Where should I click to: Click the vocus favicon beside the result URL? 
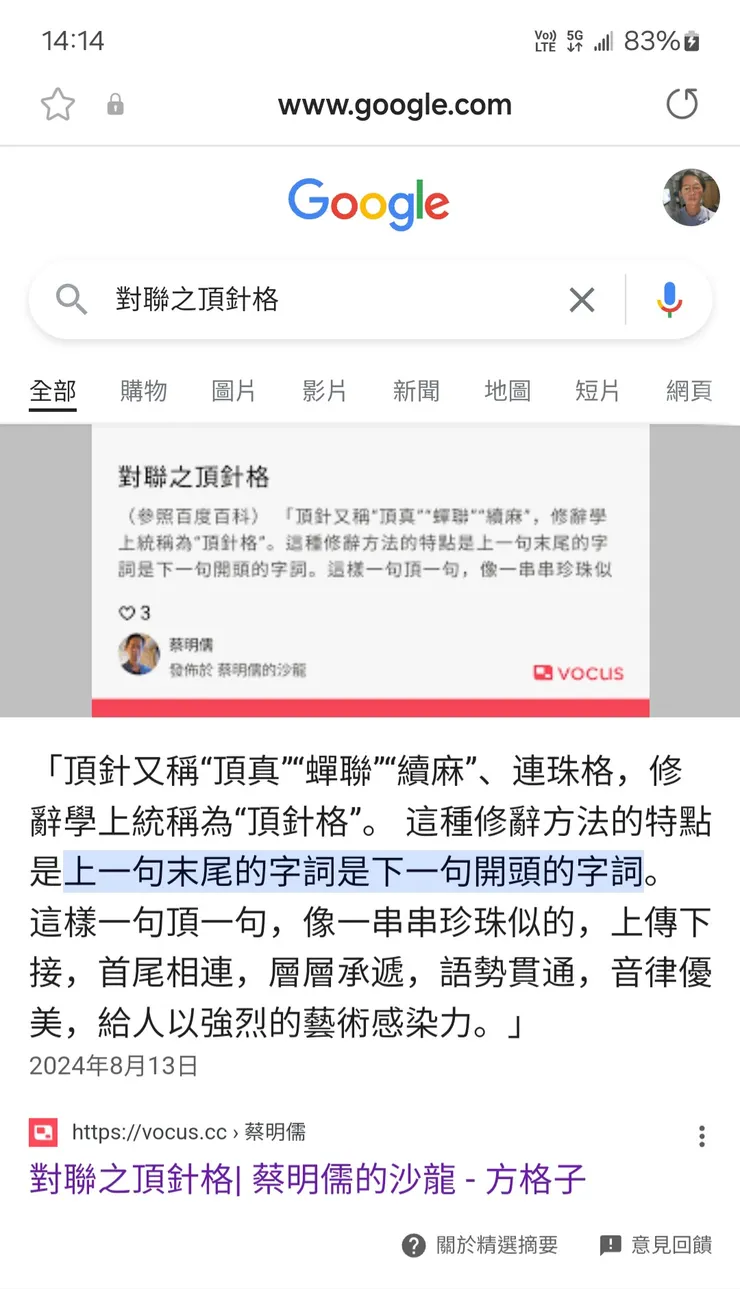42,1132
